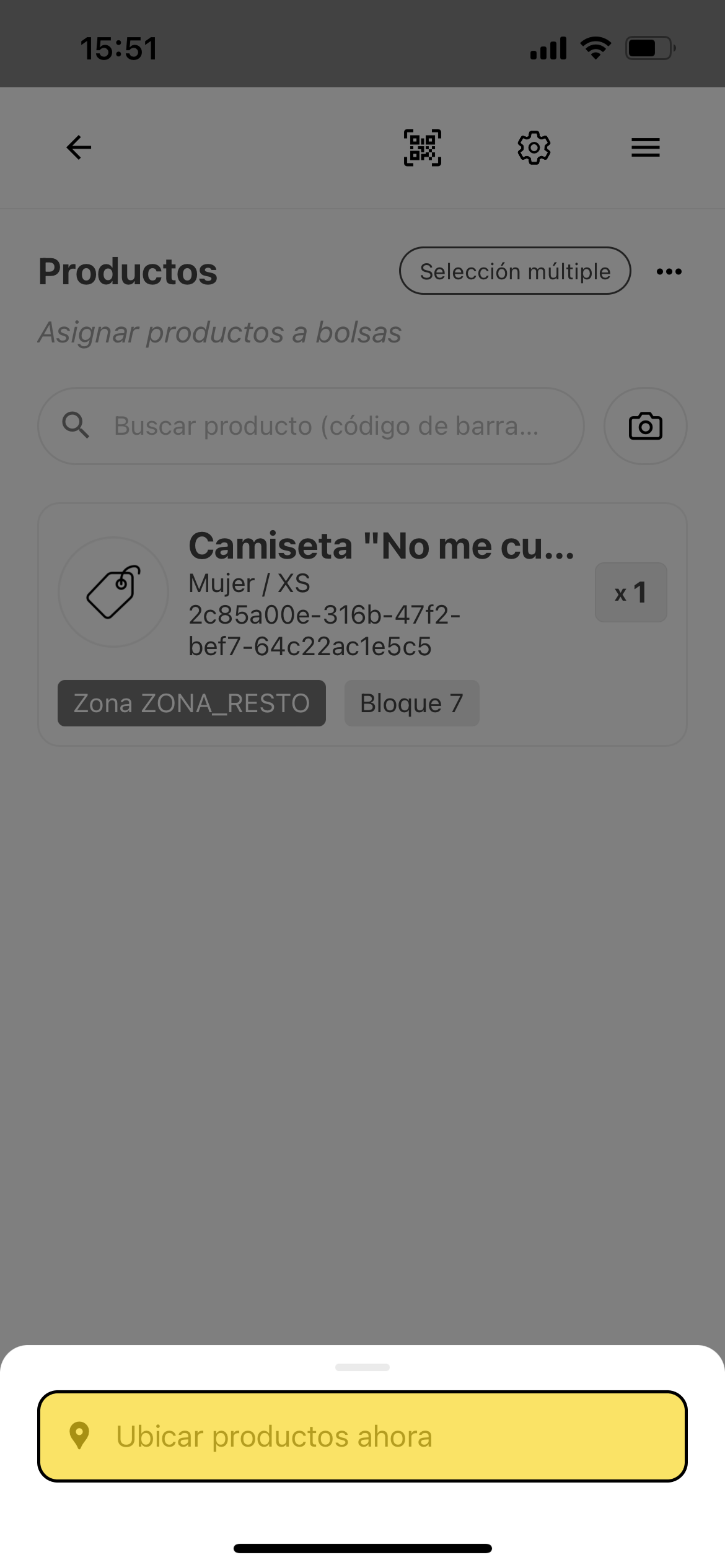Expand the truncated Camiseta product title

(x=381, y=546)
